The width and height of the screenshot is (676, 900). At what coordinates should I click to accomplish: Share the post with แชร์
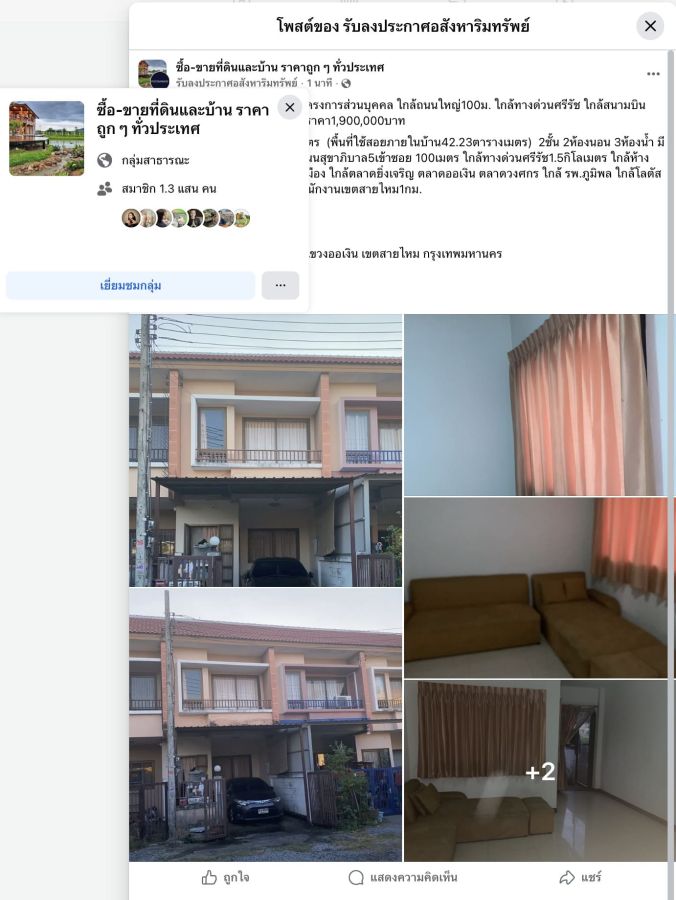tap(580, 877)
